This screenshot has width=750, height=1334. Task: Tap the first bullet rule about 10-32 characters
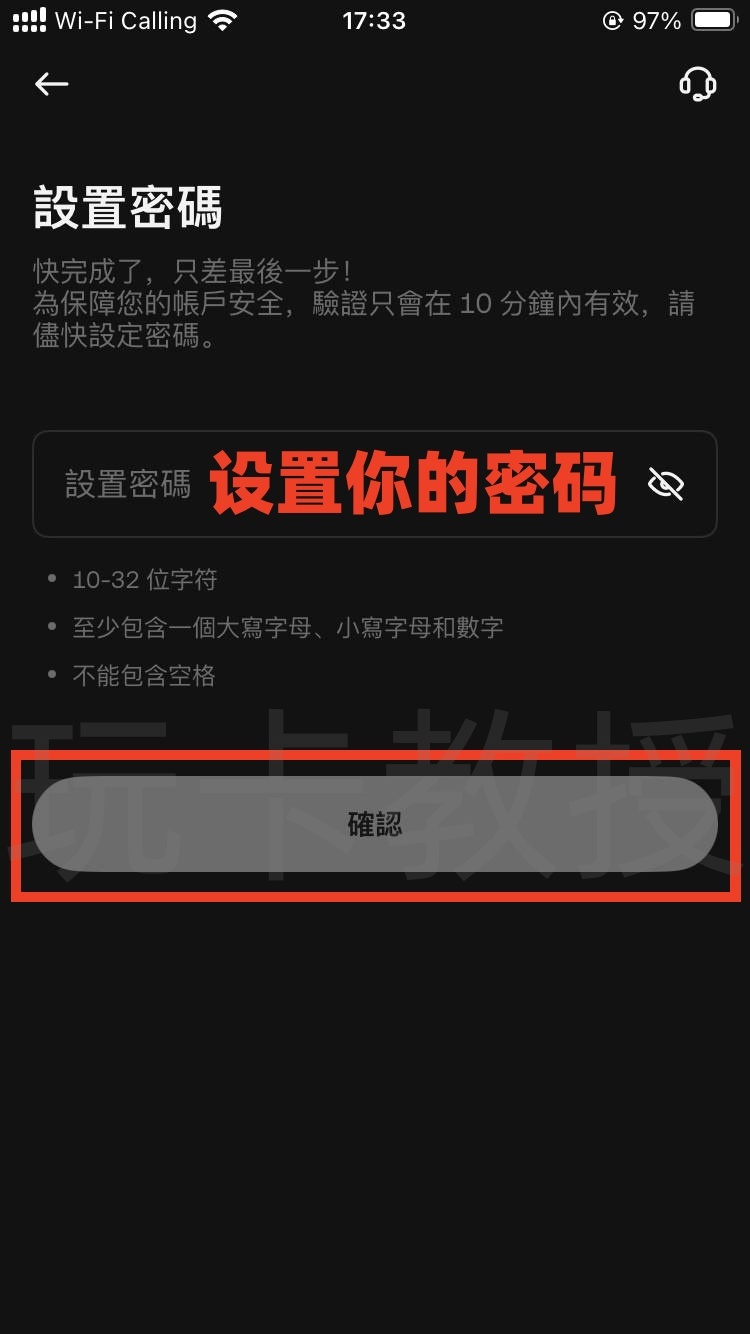coord(145,578)
